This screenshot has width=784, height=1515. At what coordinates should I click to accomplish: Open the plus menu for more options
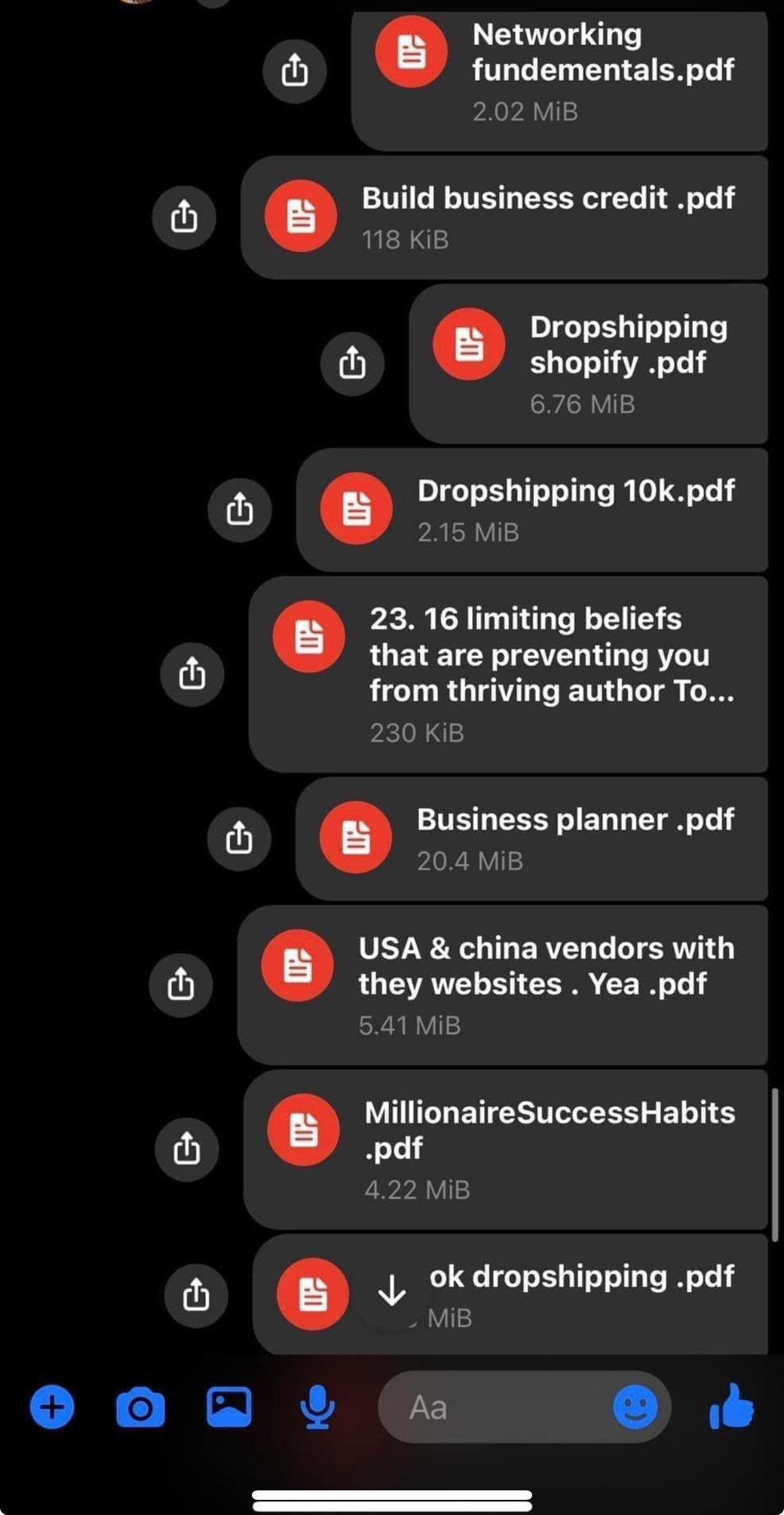[x=52, y=1407]
